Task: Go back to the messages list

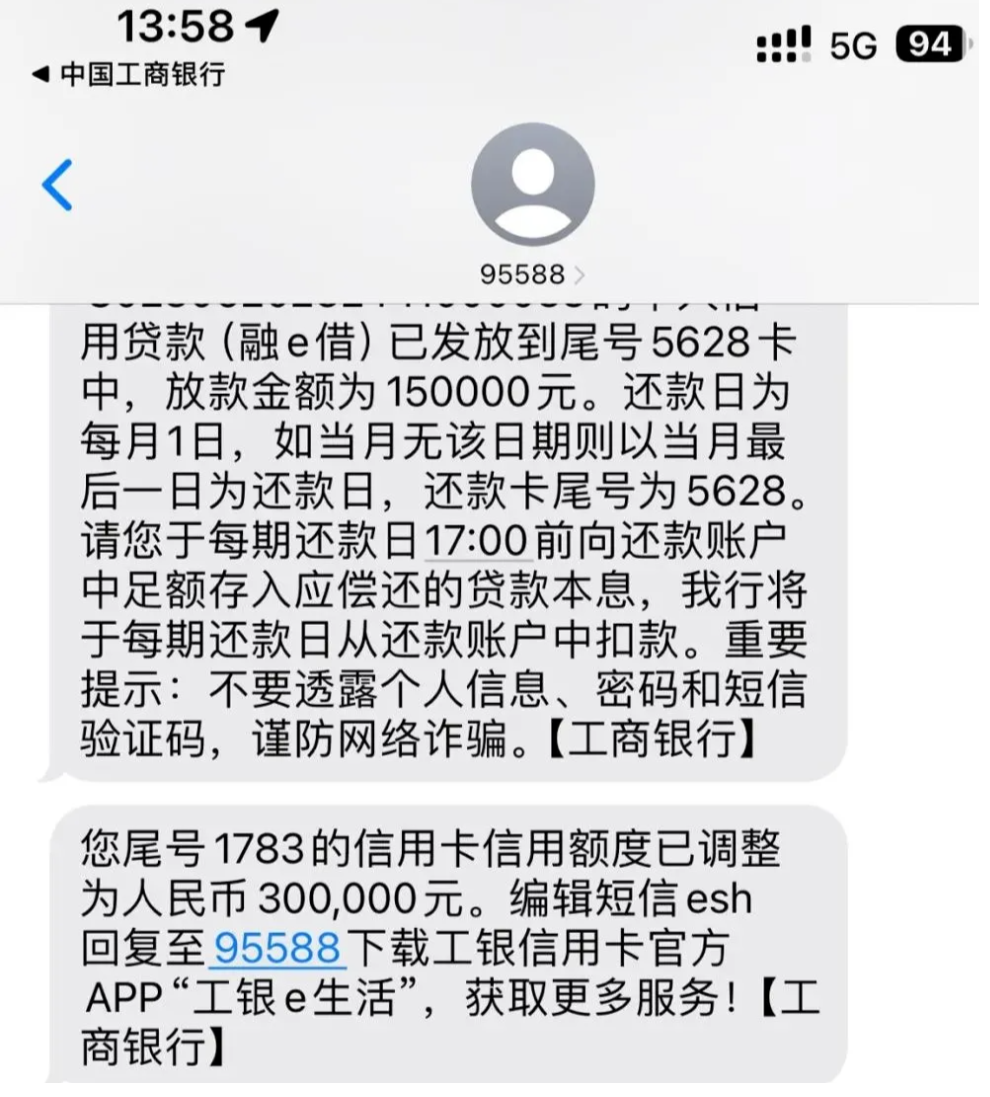Action: click(57, 186)
